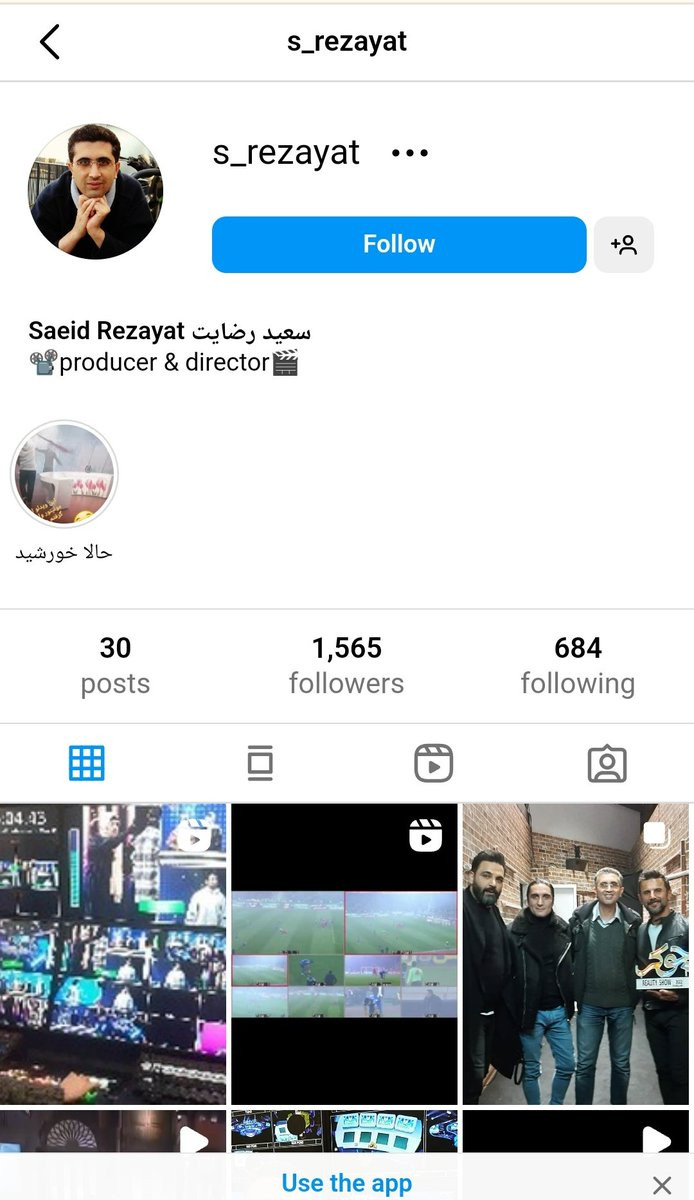694x1200 pixels.
Task: Open the football match reel post
Action: [x=344, y=953]
